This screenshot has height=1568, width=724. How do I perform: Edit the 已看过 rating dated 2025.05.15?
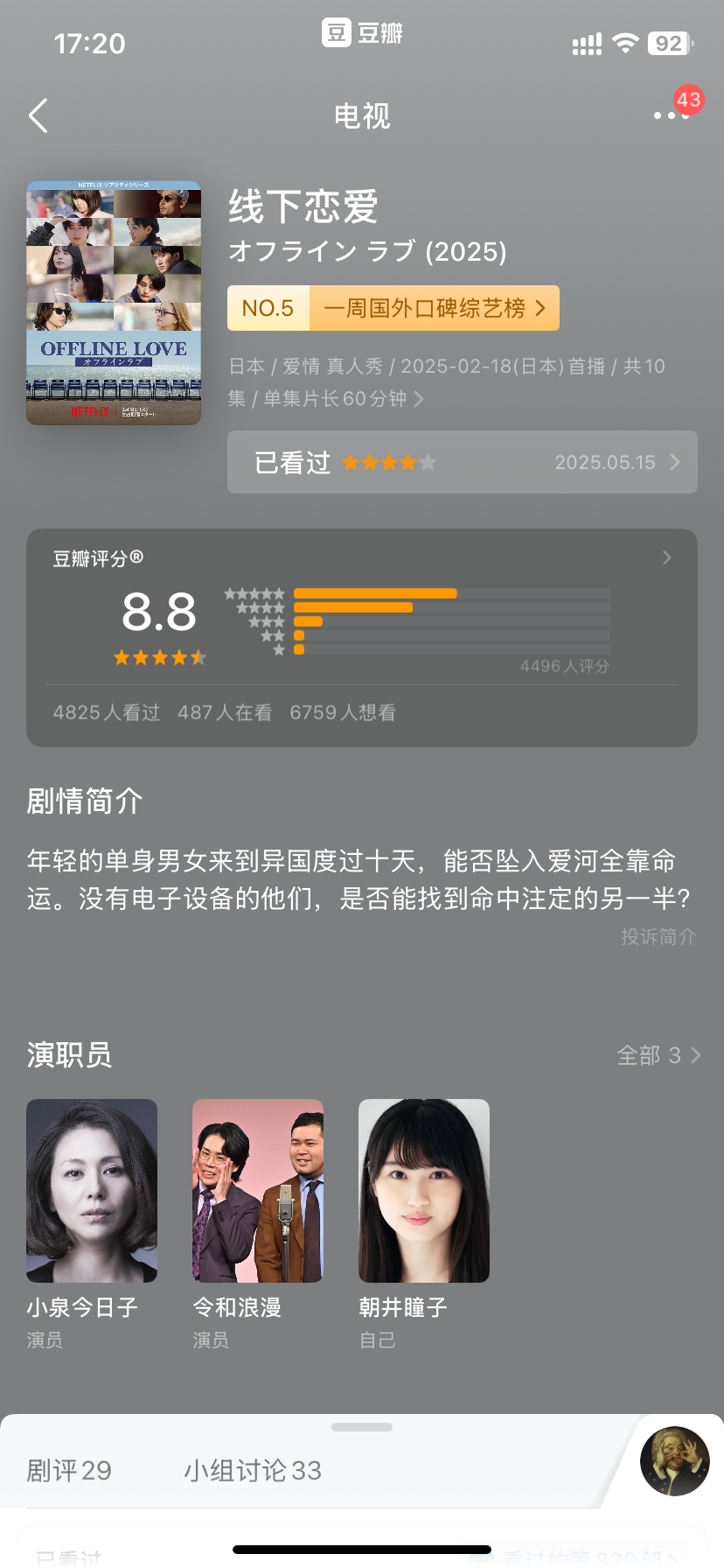[463, 462]
